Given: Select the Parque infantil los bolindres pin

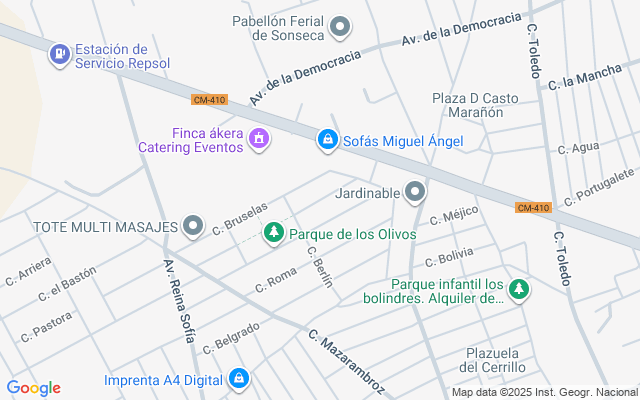Looking at the screenshot, I should point(518,290).
